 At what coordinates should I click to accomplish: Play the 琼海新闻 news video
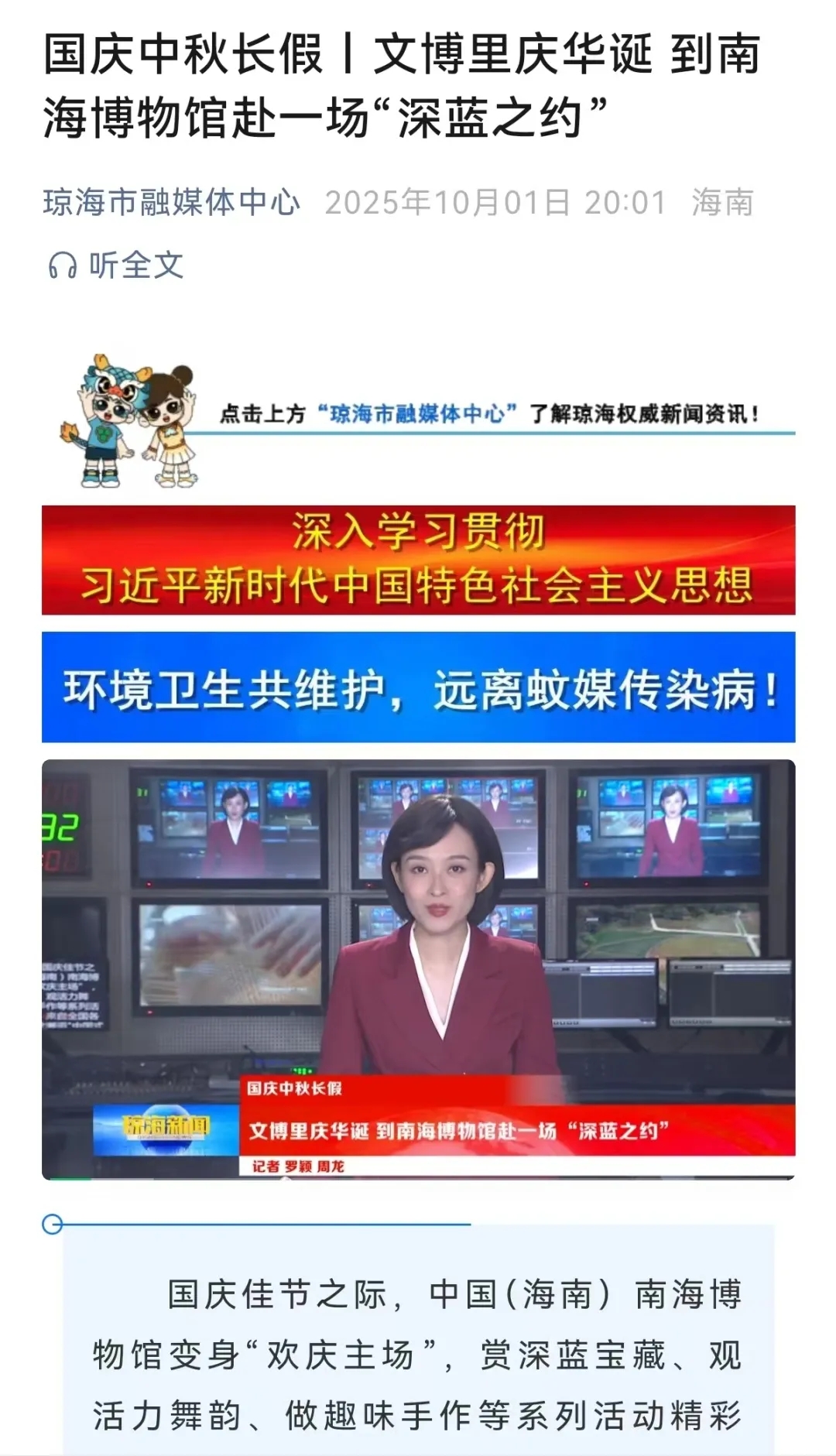point(418,969)
